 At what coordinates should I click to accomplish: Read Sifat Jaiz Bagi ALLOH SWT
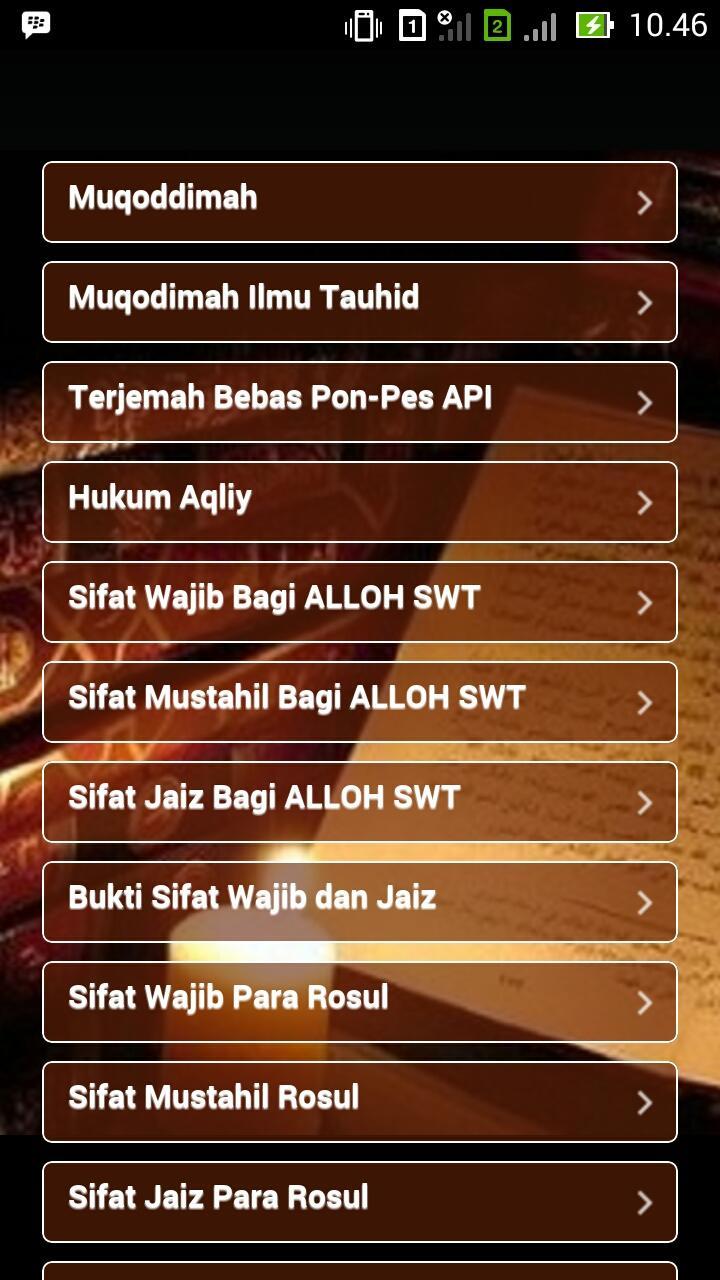pos(360,802)
